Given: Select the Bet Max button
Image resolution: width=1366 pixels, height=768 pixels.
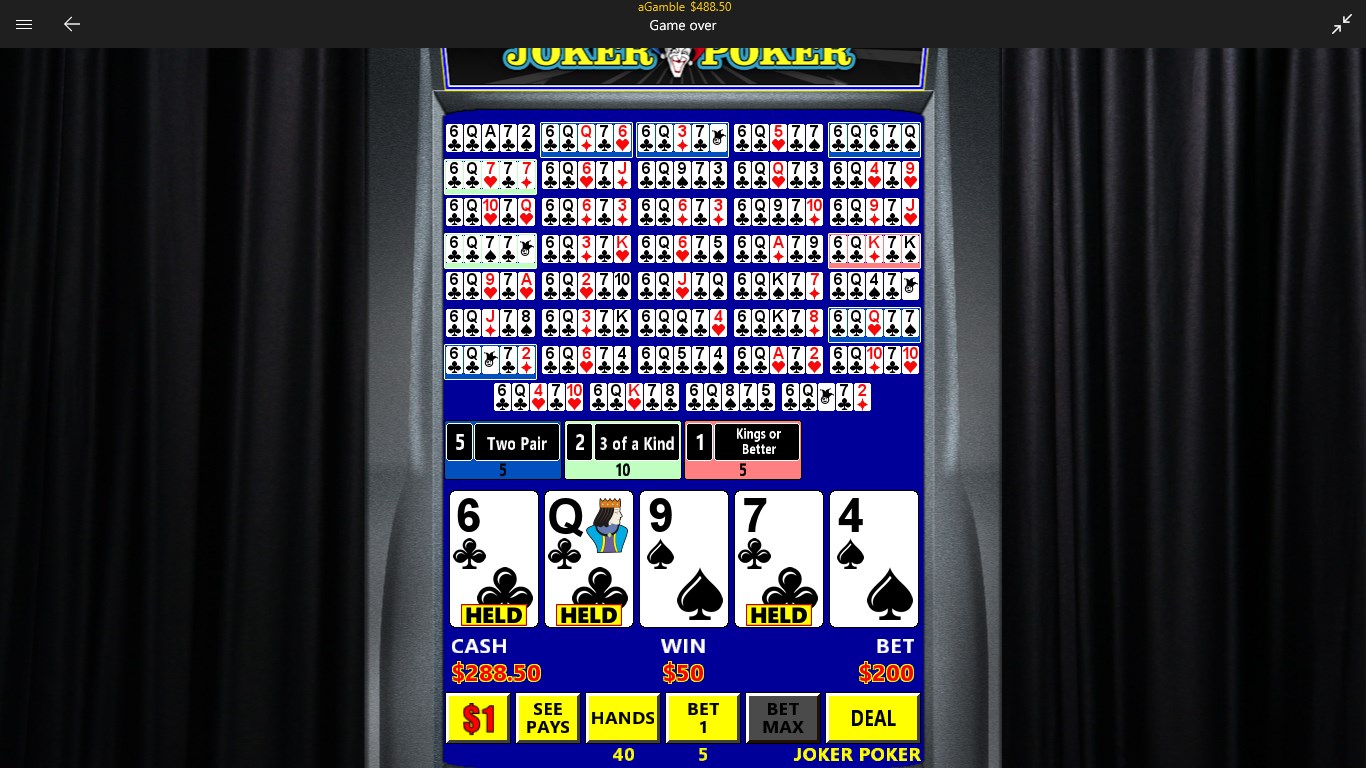Looking at the screenshot, I should click(x=782, y=718).
